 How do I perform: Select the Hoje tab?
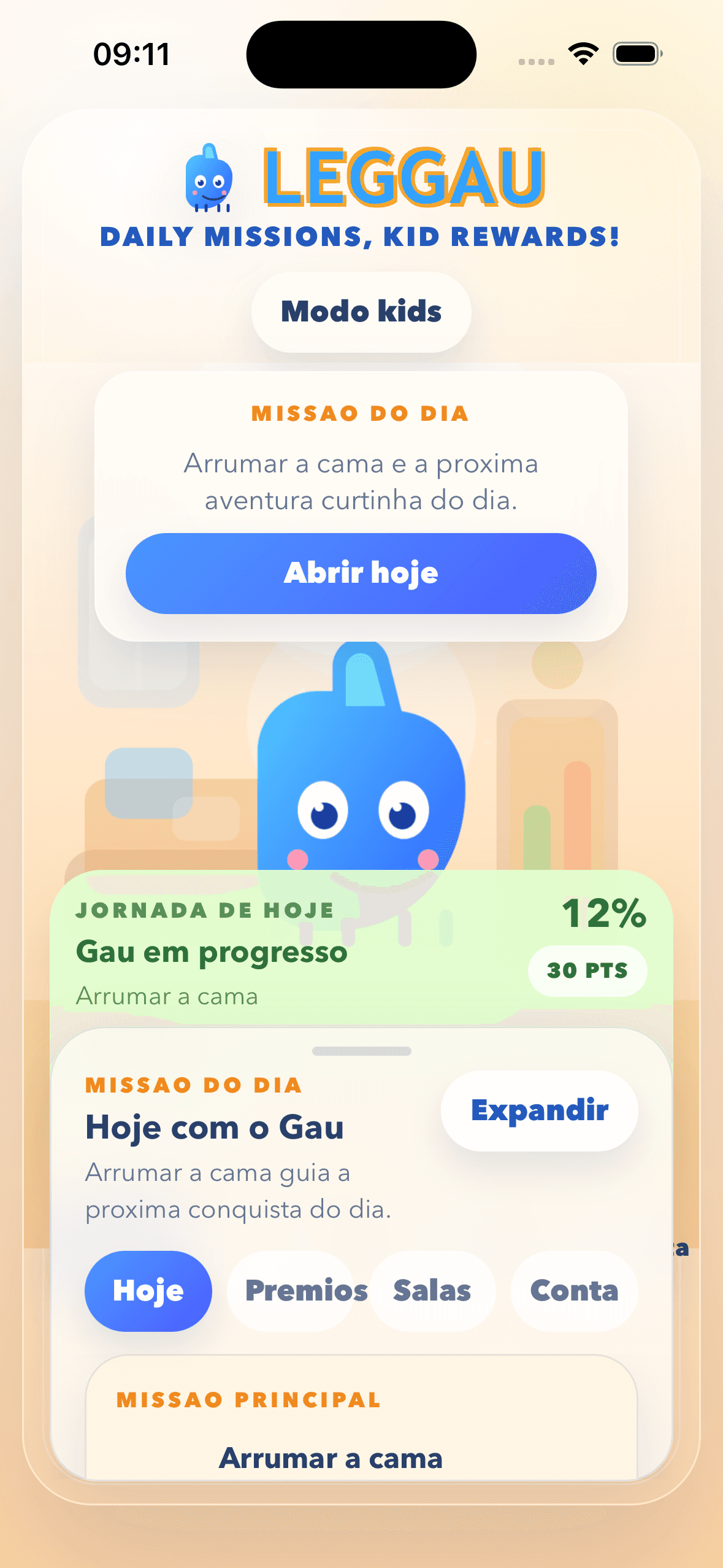tap(149, 1289)
